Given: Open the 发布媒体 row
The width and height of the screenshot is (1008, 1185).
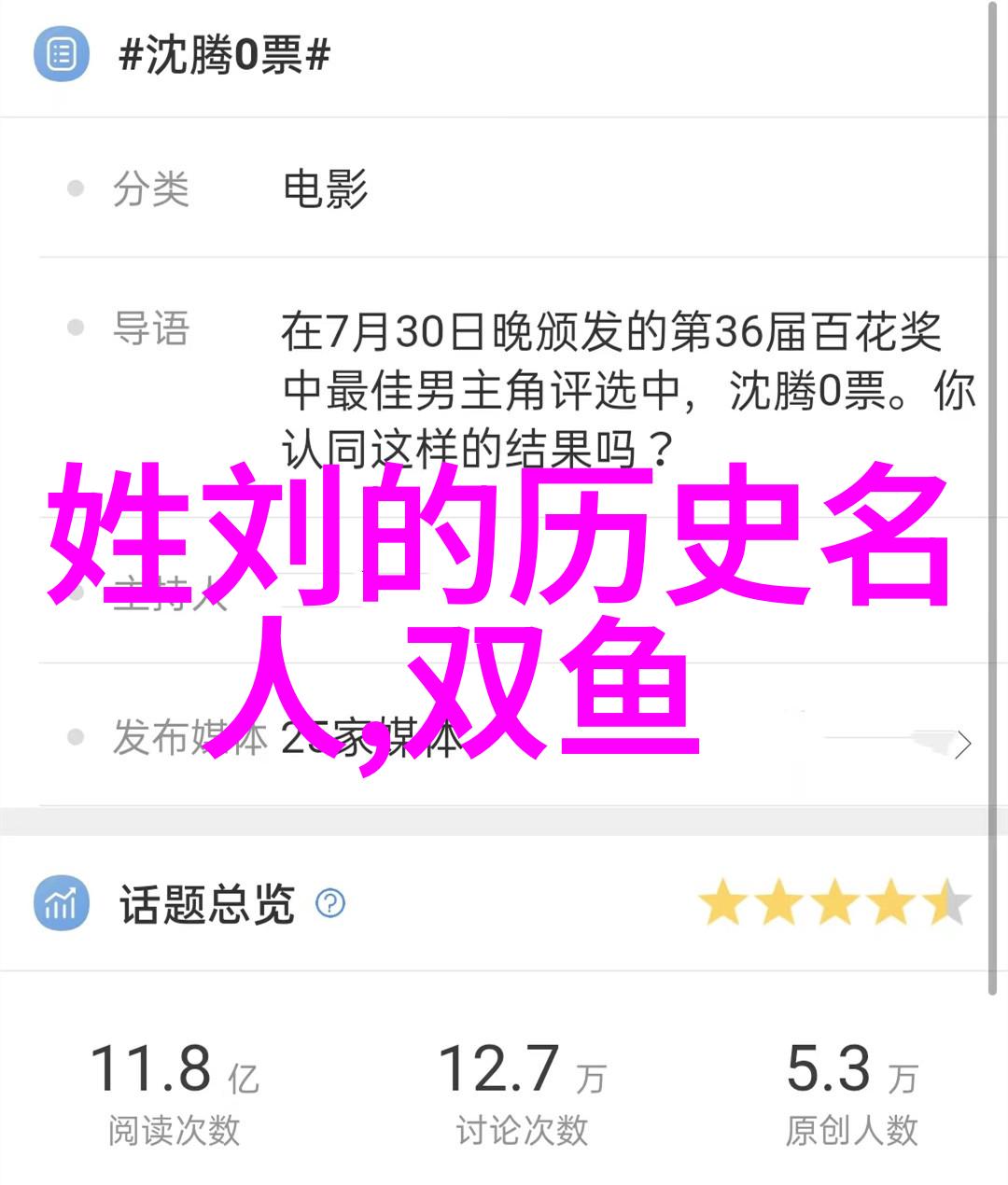Looking at the screenshot, I should click(962, 744).
